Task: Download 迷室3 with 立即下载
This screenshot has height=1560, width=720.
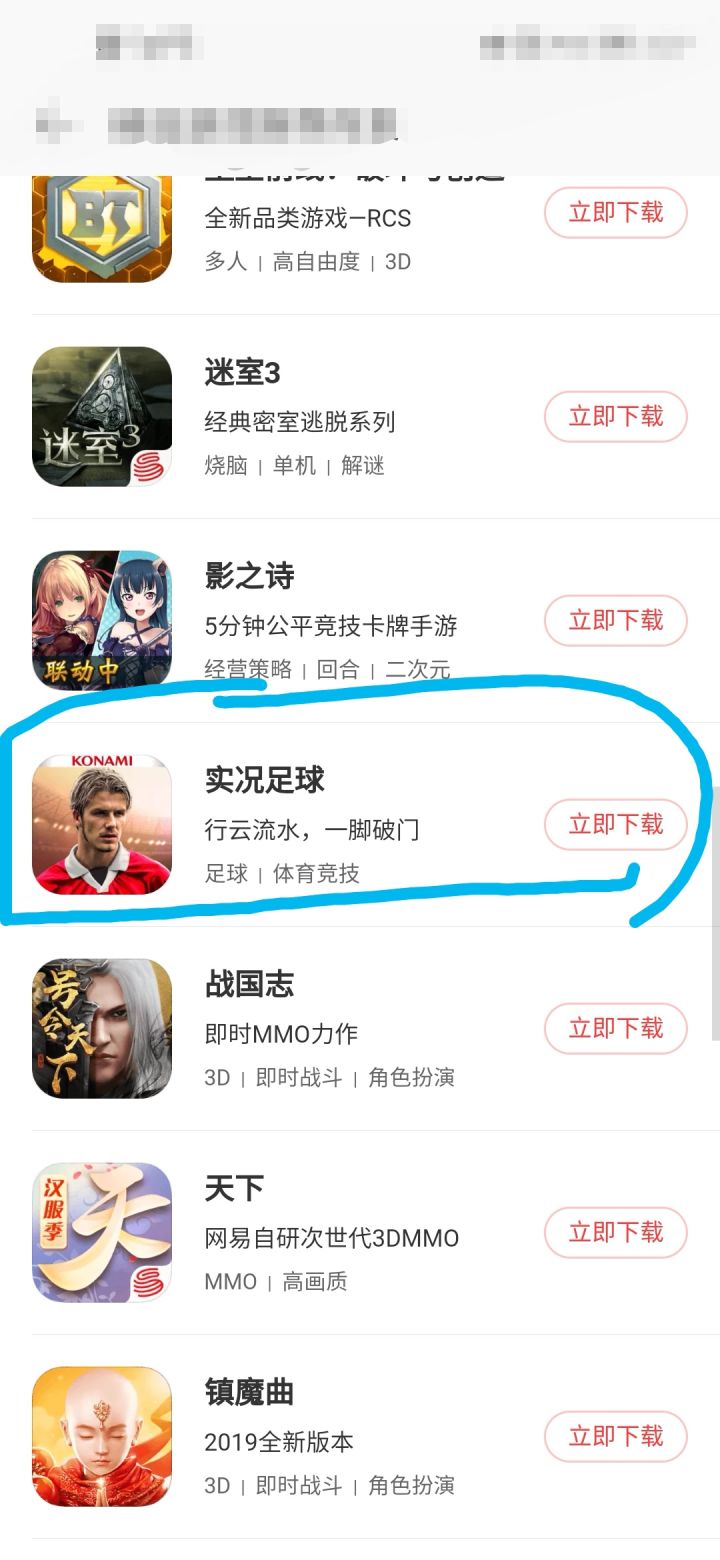Action: (616, 417)
